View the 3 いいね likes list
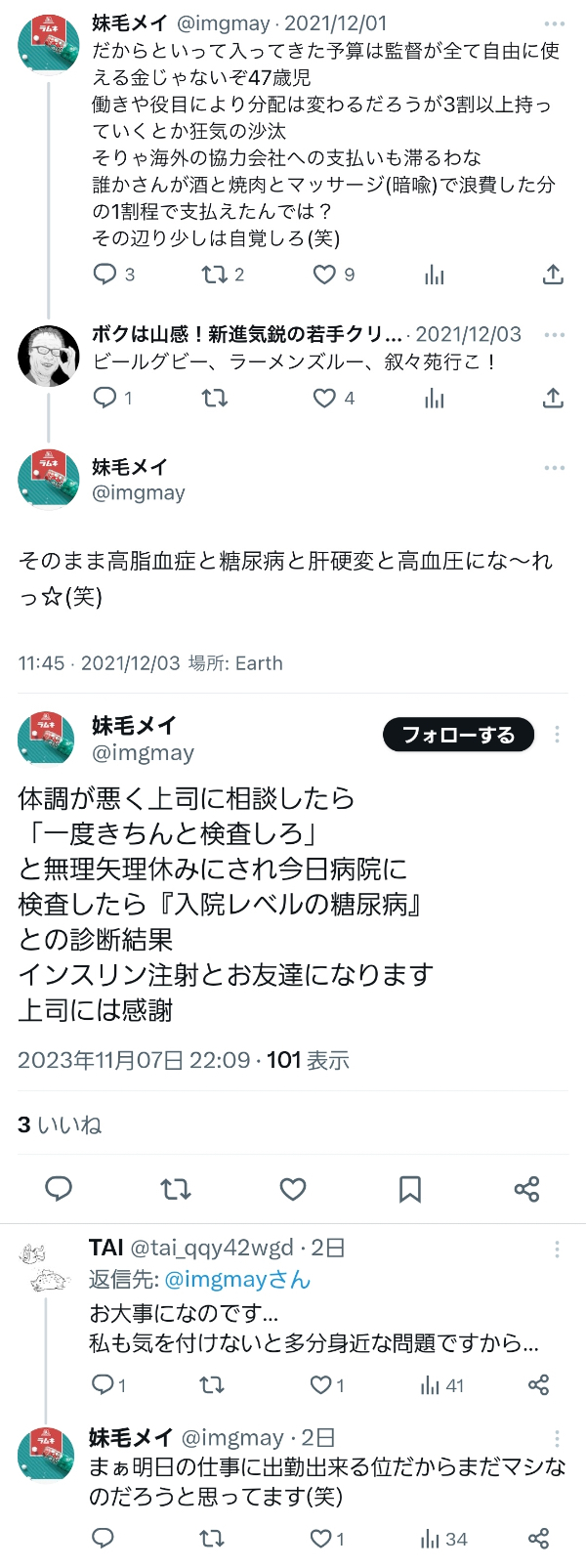Image resolution: width=586 pixels, height=1568 pixels. (59, 1124)
